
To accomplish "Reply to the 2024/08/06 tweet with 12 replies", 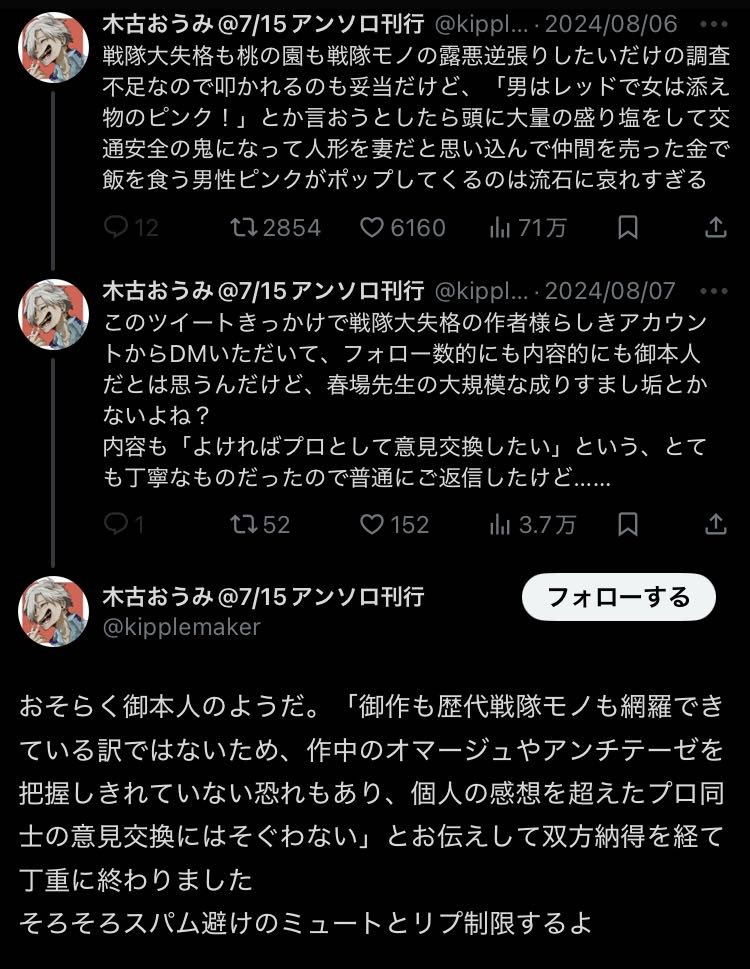I will [116, 228].
